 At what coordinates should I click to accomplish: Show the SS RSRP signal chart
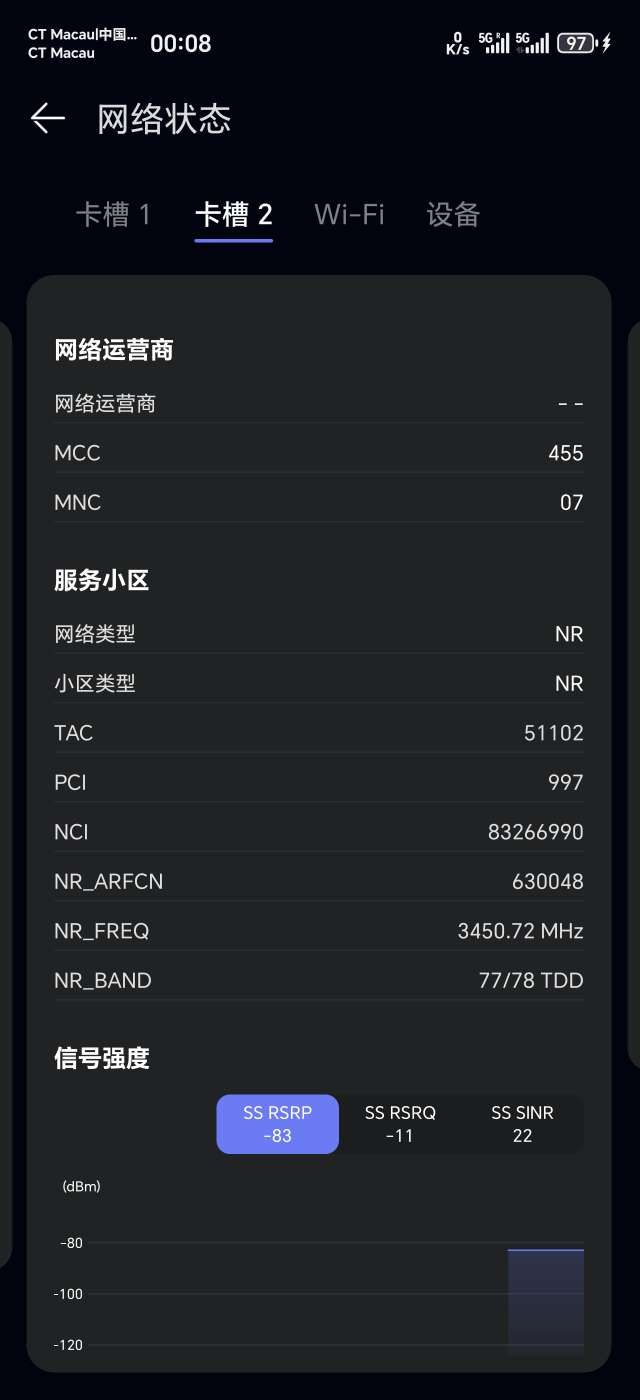click(277, 1124)
